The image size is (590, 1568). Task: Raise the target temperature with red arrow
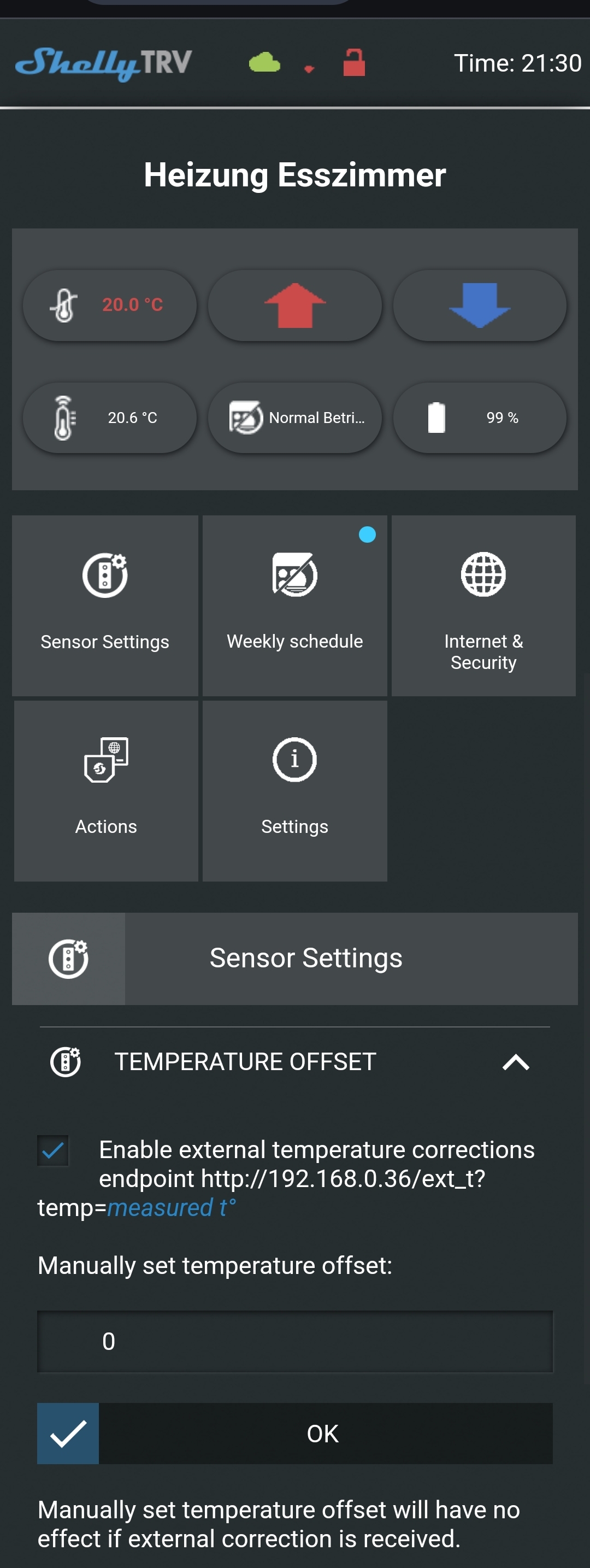pos(295,305)
